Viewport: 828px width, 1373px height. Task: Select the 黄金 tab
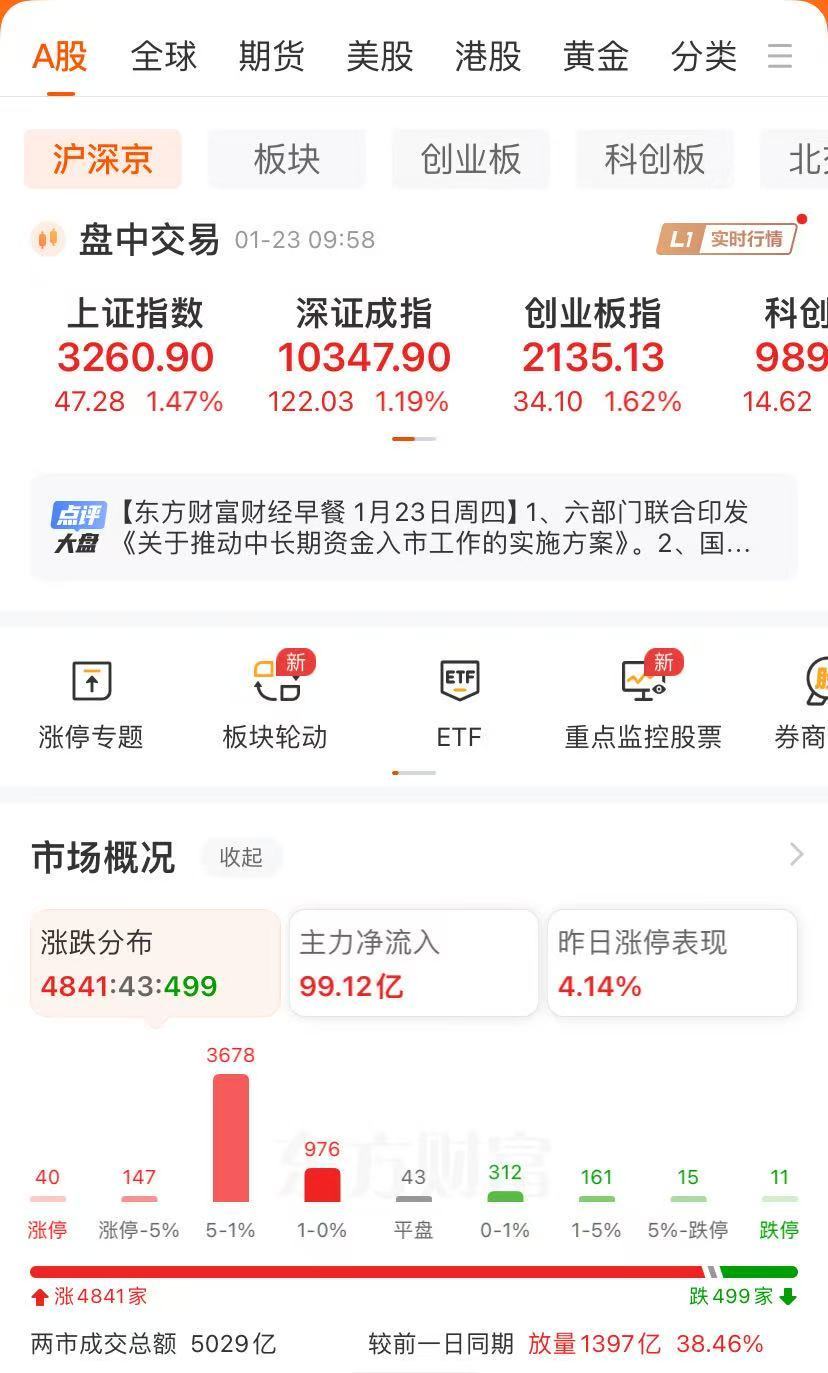(596, 56)
